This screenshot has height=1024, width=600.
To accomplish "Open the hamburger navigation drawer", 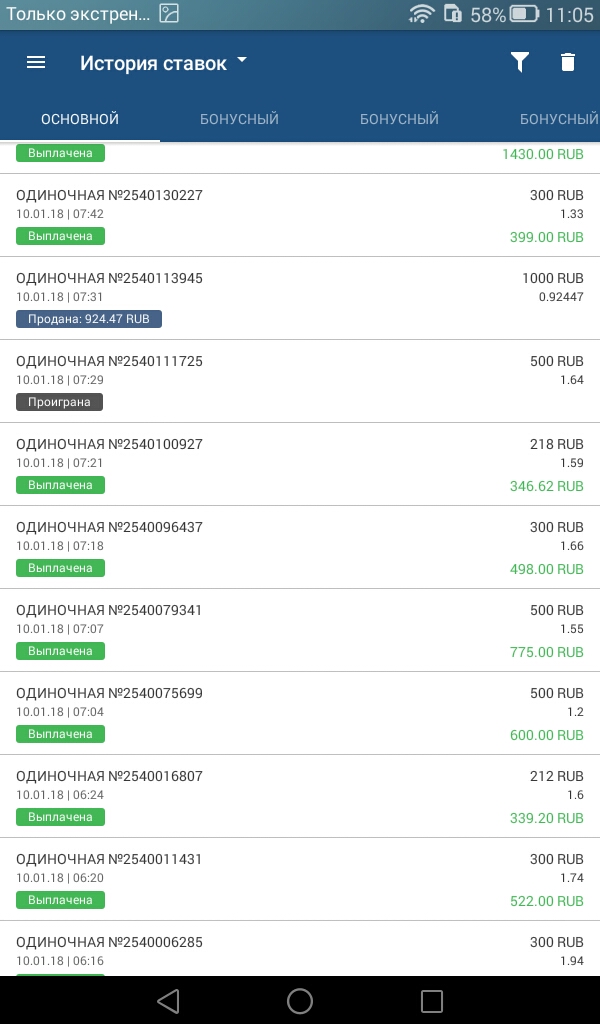I will click(36, 63).
